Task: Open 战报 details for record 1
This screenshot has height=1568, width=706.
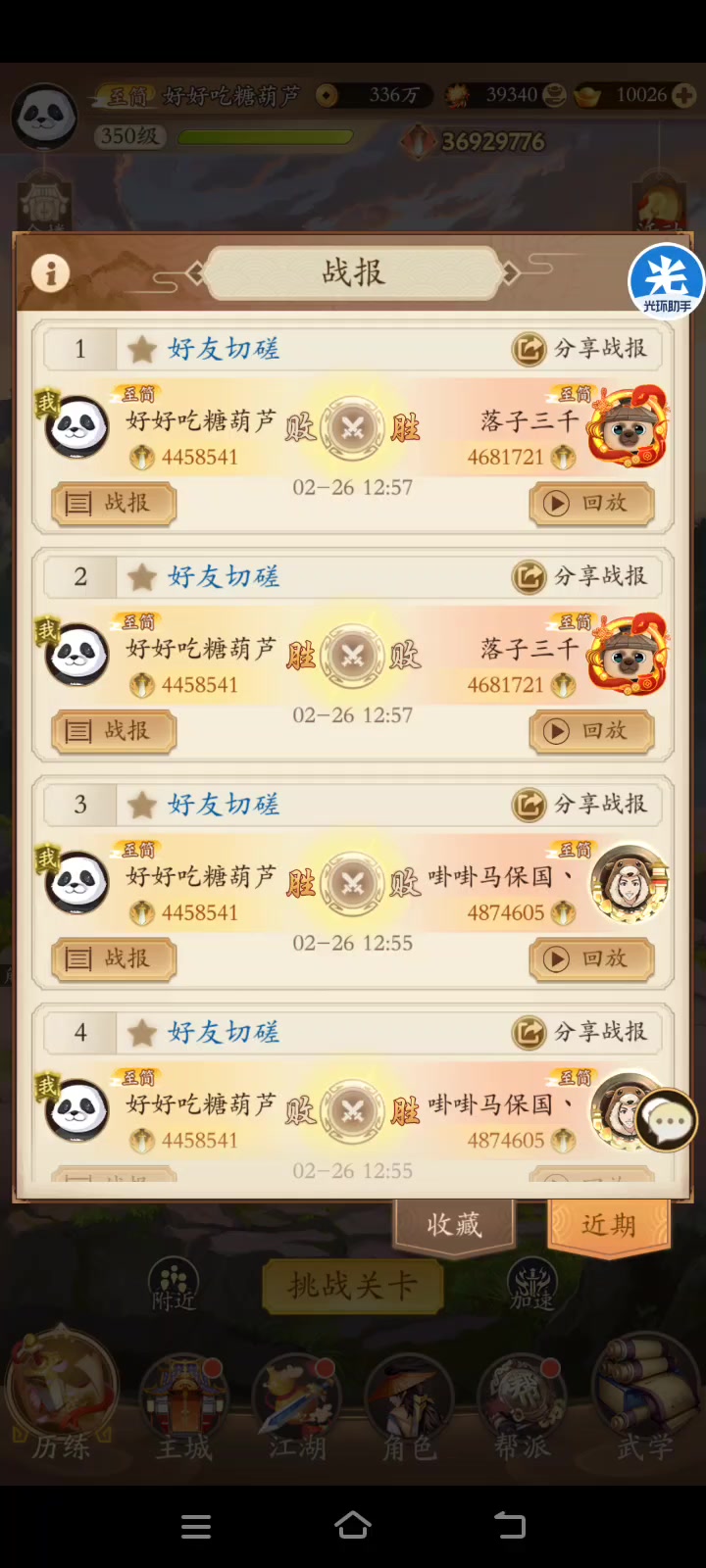Action: click(x=114, y=504)
